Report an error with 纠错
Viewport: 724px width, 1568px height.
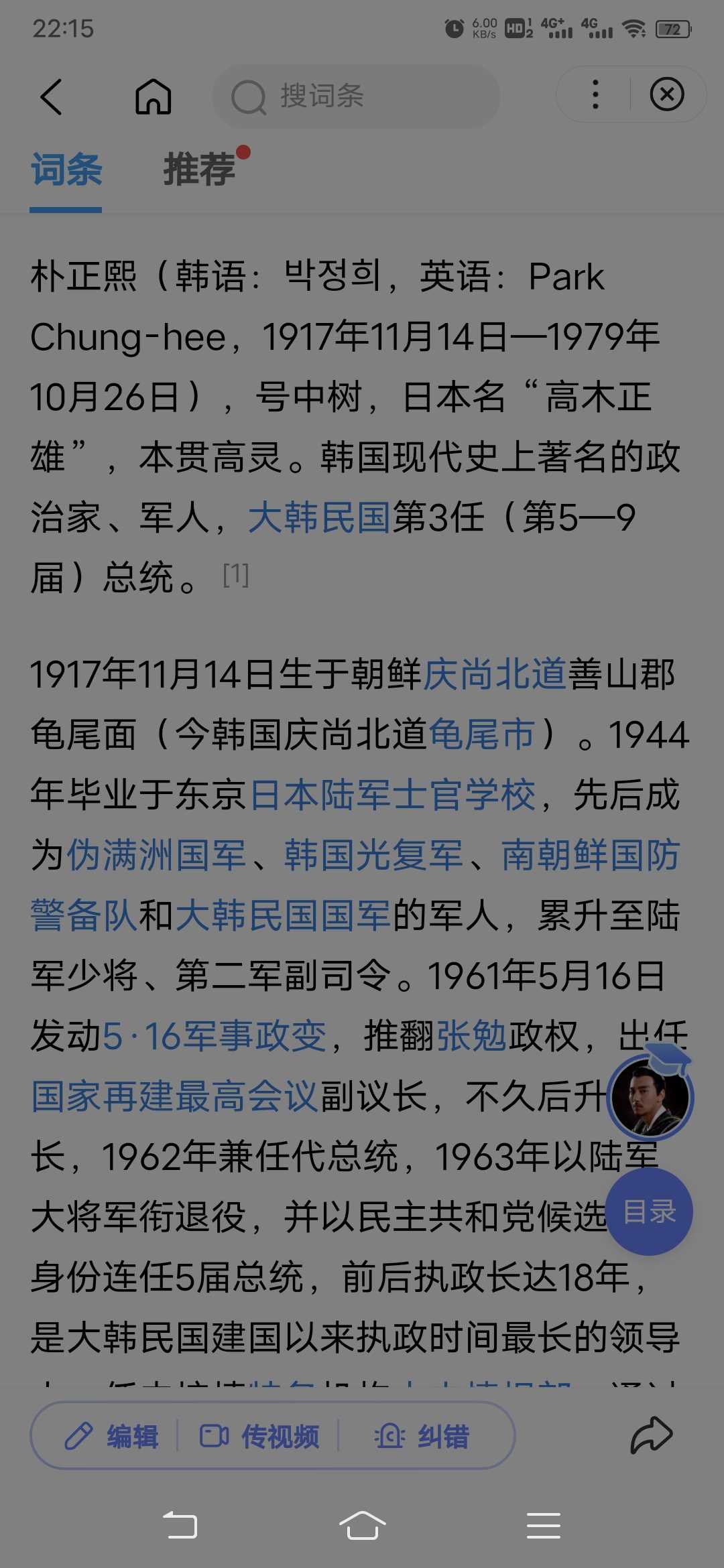point(422,1436)
